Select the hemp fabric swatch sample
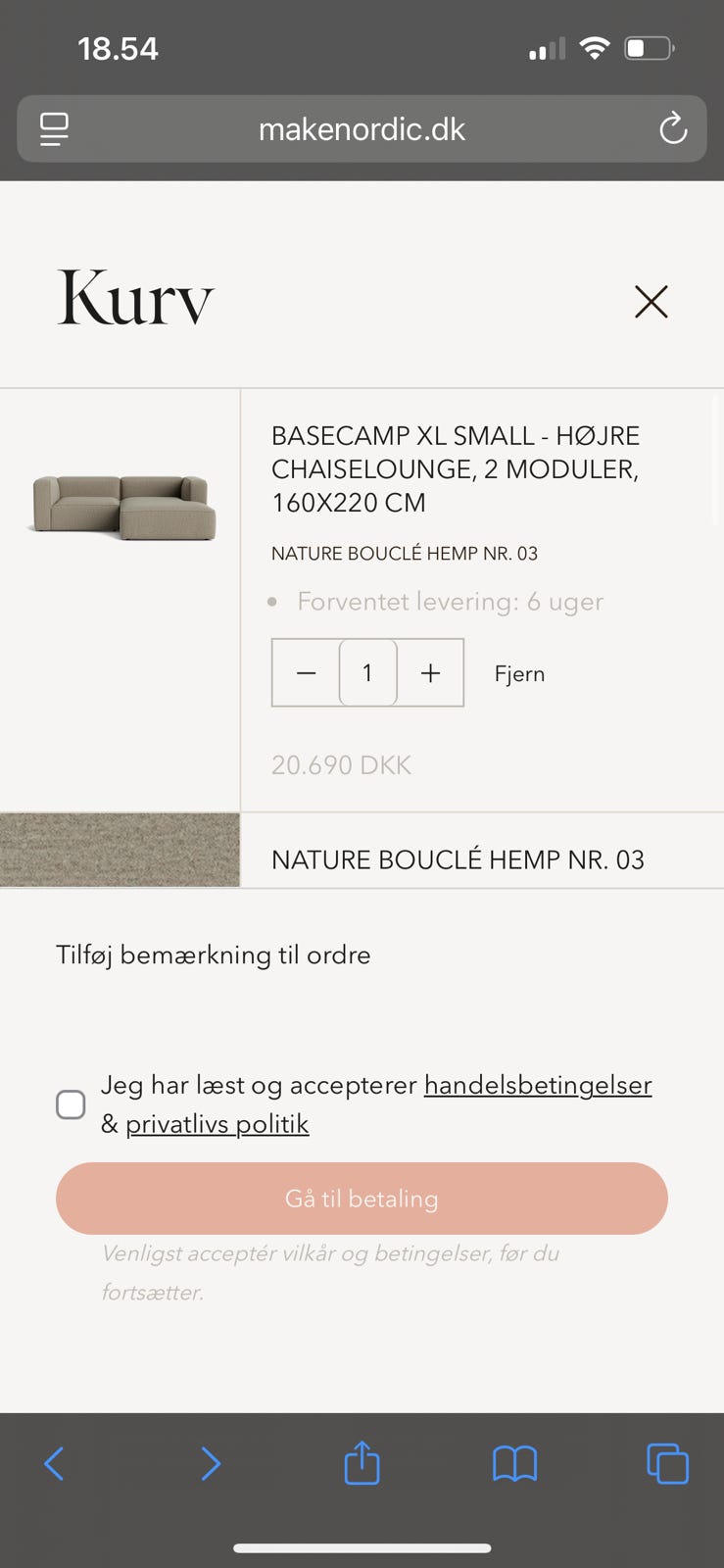 click(120, 851)
